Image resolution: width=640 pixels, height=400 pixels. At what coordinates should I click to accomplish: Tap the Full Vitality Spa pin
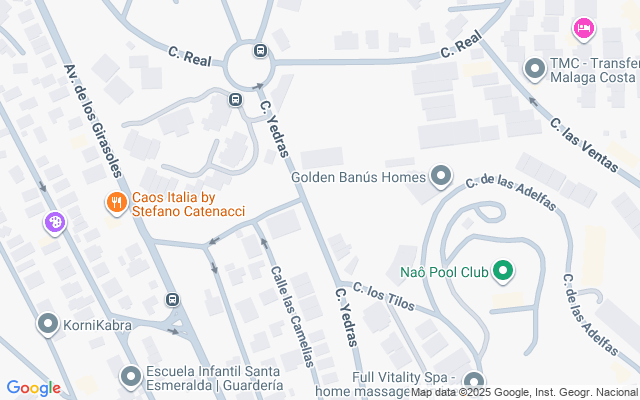(x=473, y=382)
